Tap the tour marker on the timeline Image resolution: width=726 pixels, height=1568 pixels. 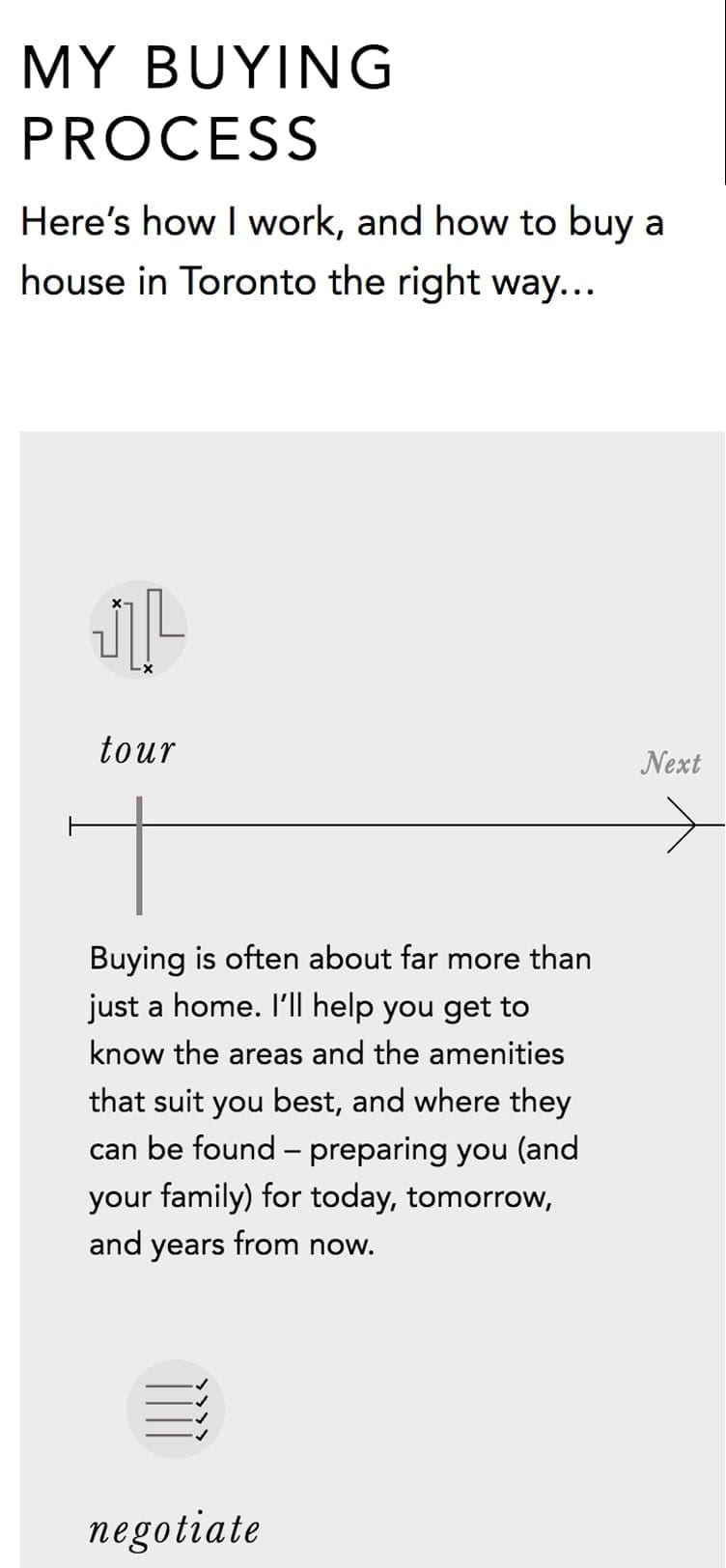[140, 854]
